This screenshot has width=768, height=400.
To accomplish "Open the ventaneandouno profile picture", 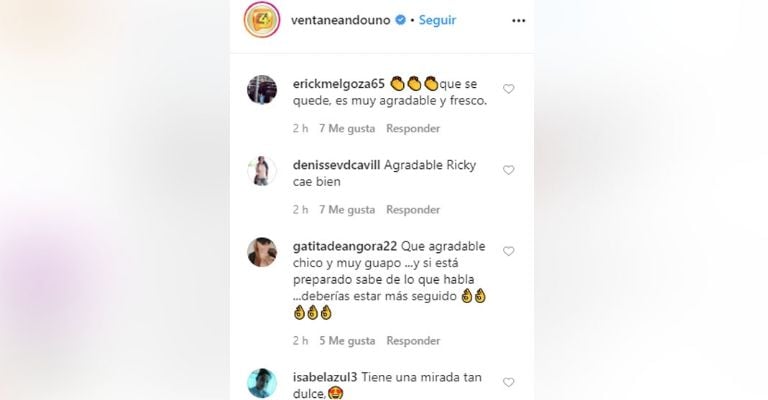I will tap(261, 20).
